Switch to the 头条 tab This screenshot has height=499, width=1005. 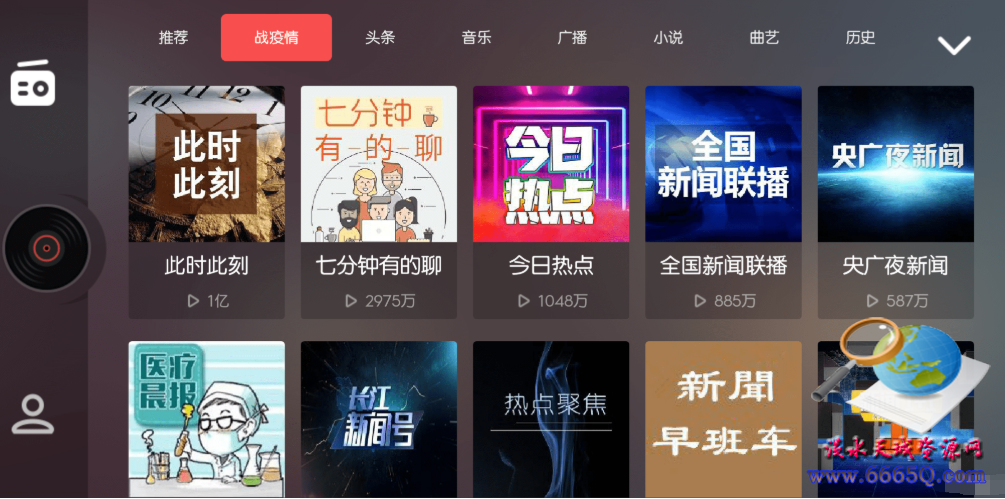[380, 38]
